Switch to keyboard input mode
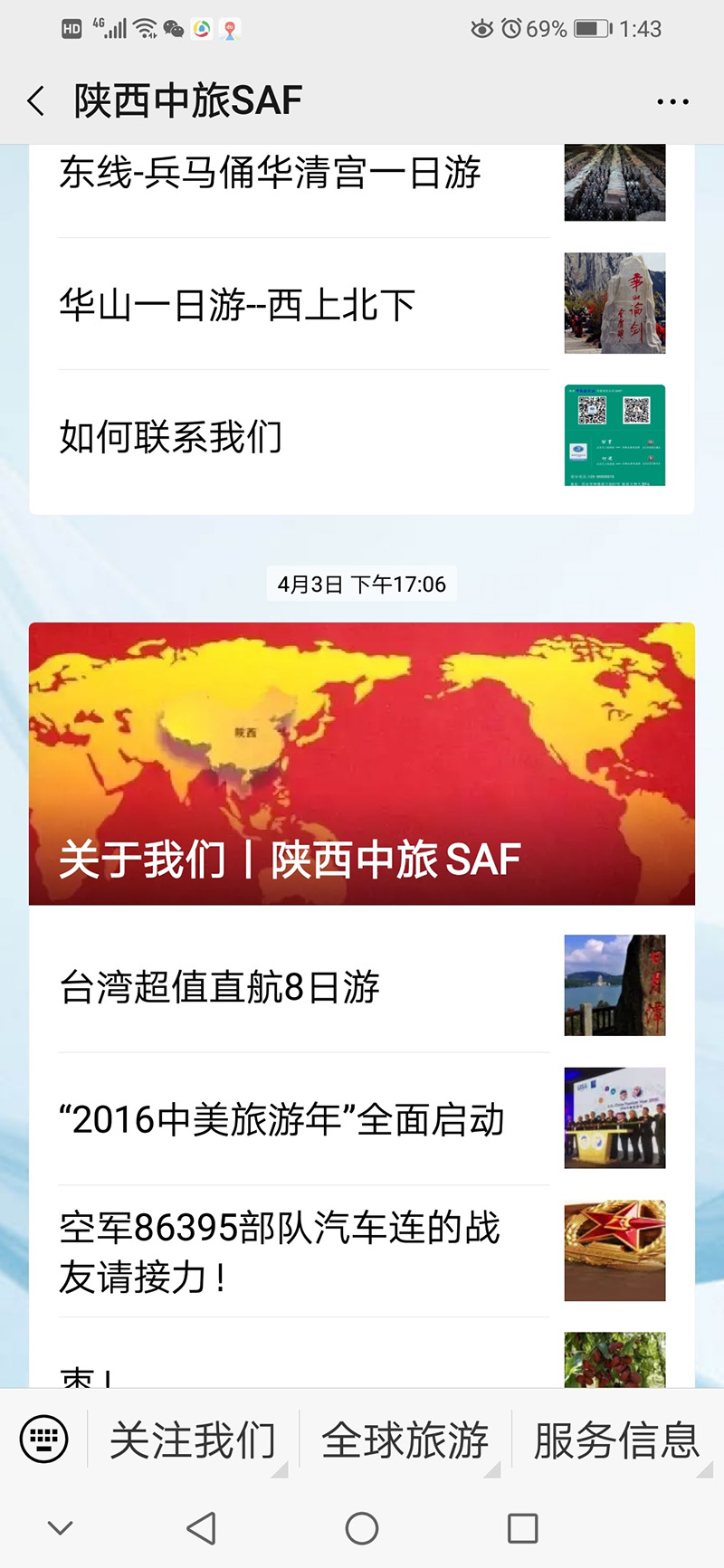This screenshot has height=1568, width=724. 43,1438
